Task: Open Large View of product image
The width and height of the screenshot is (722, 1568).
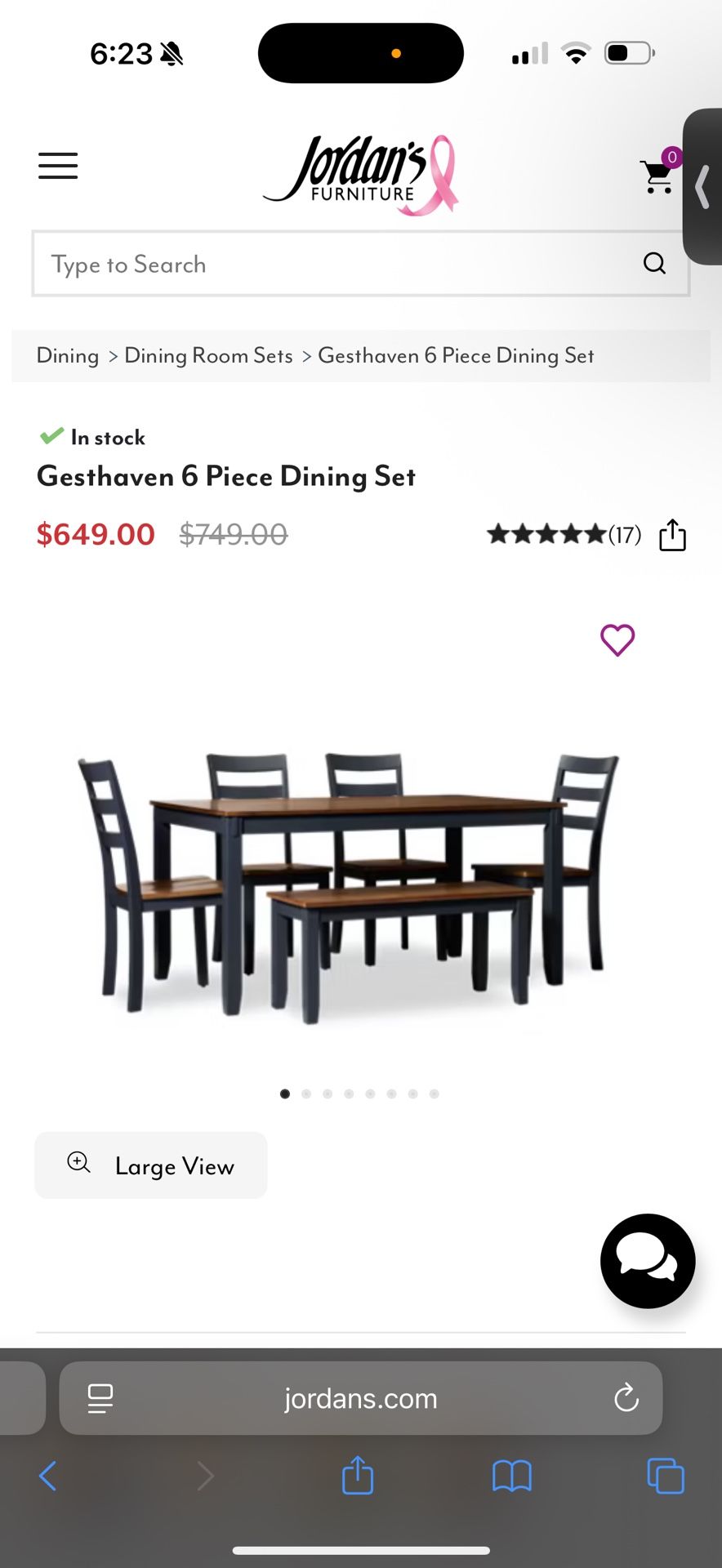Action: click(x=150, y=1165)
